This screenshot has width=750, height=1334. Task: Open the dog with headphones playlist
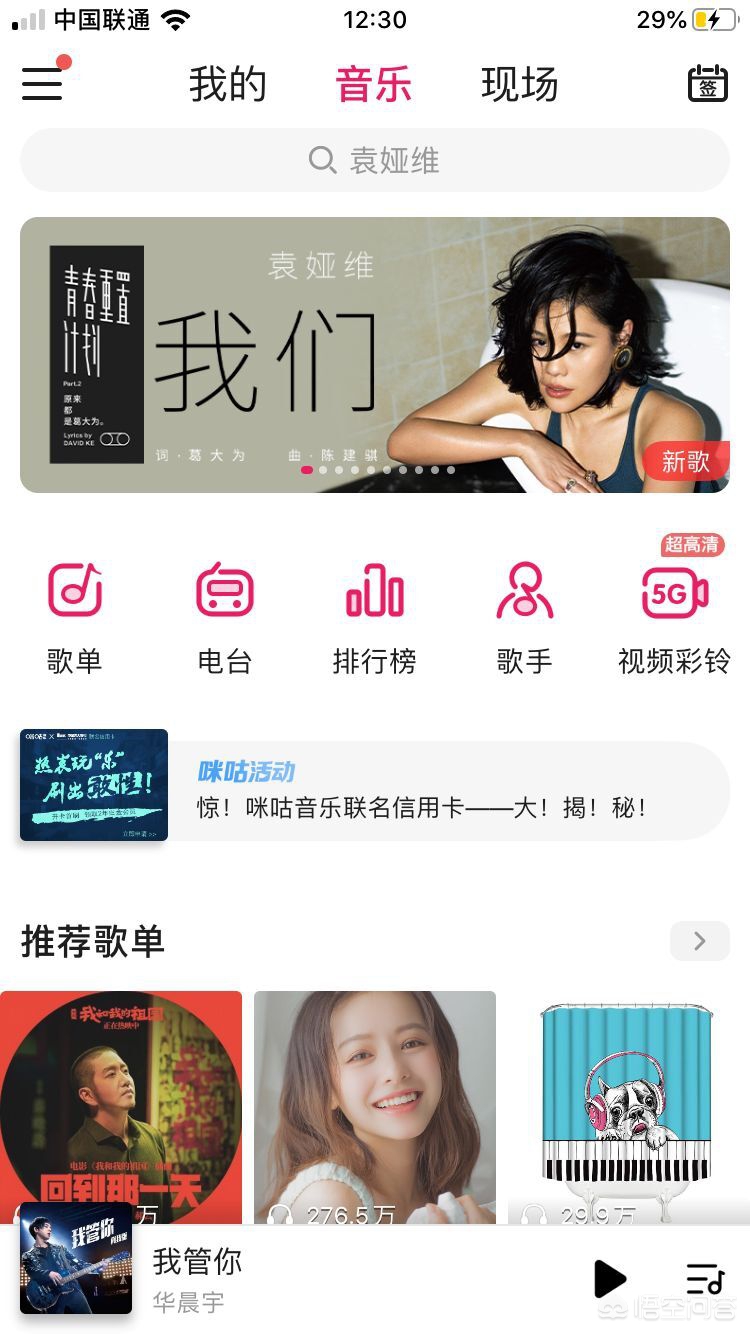pos(628,1100)
